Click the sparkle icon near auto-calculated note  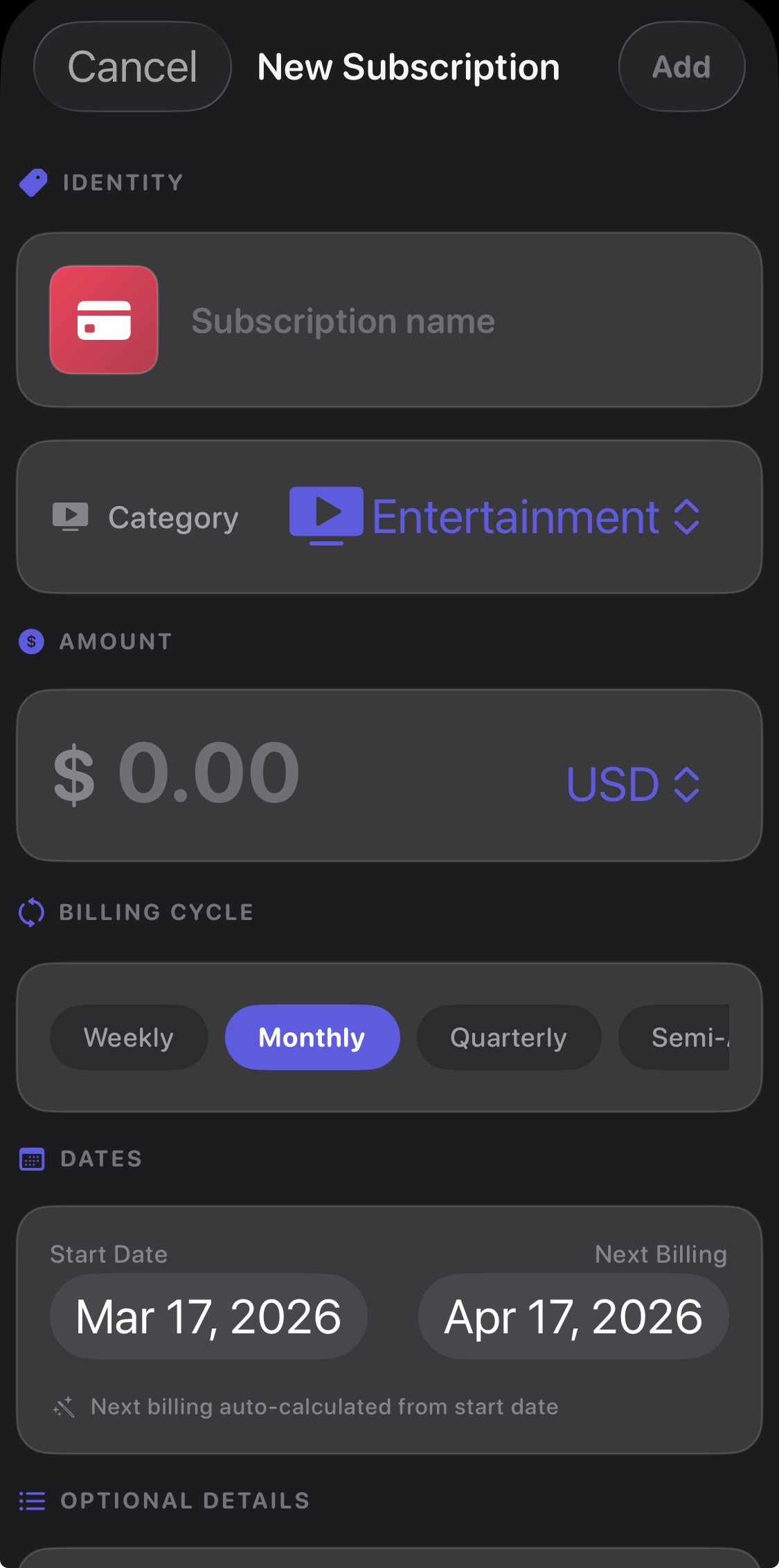(64, 1407)
